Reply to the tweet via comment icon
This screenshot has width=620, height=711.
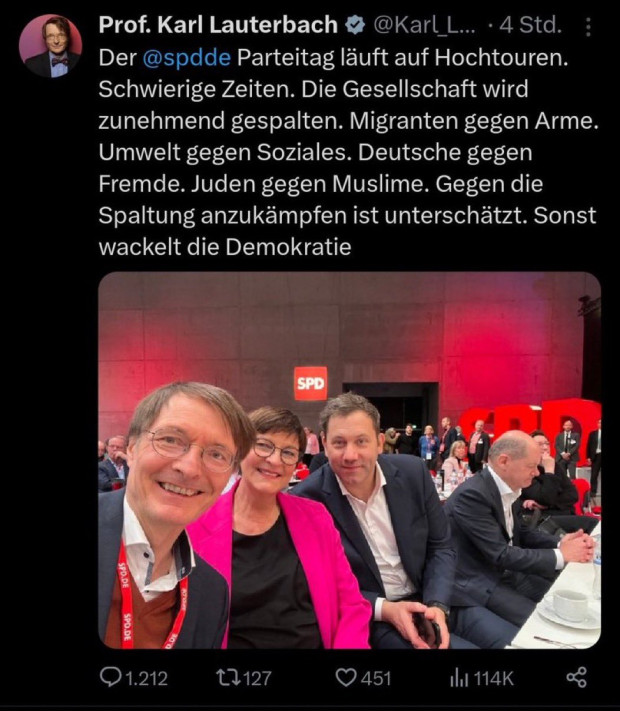point(111,678)
